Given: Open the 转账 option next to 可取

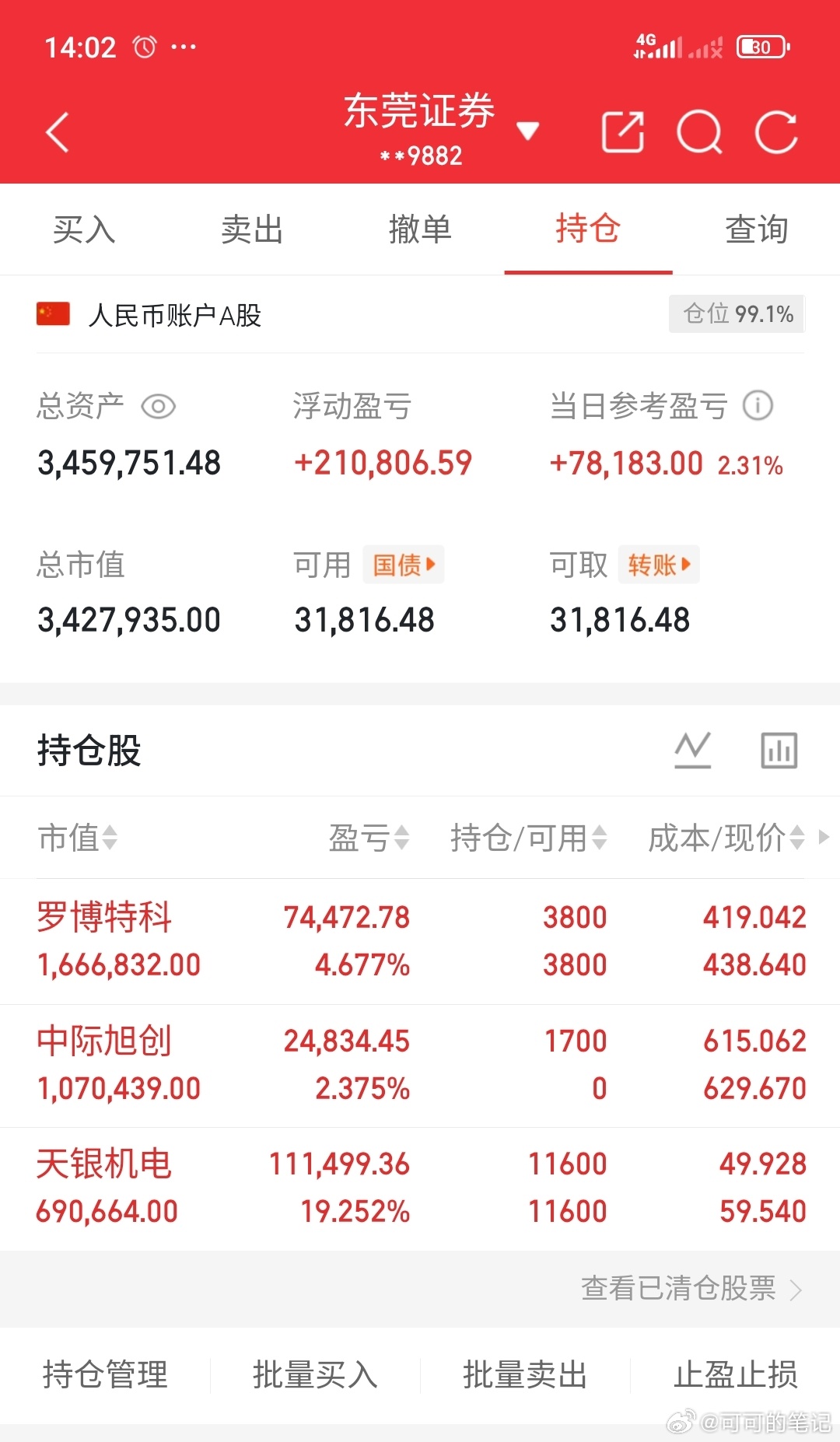Looking at the screenshot, I should 658,565.
